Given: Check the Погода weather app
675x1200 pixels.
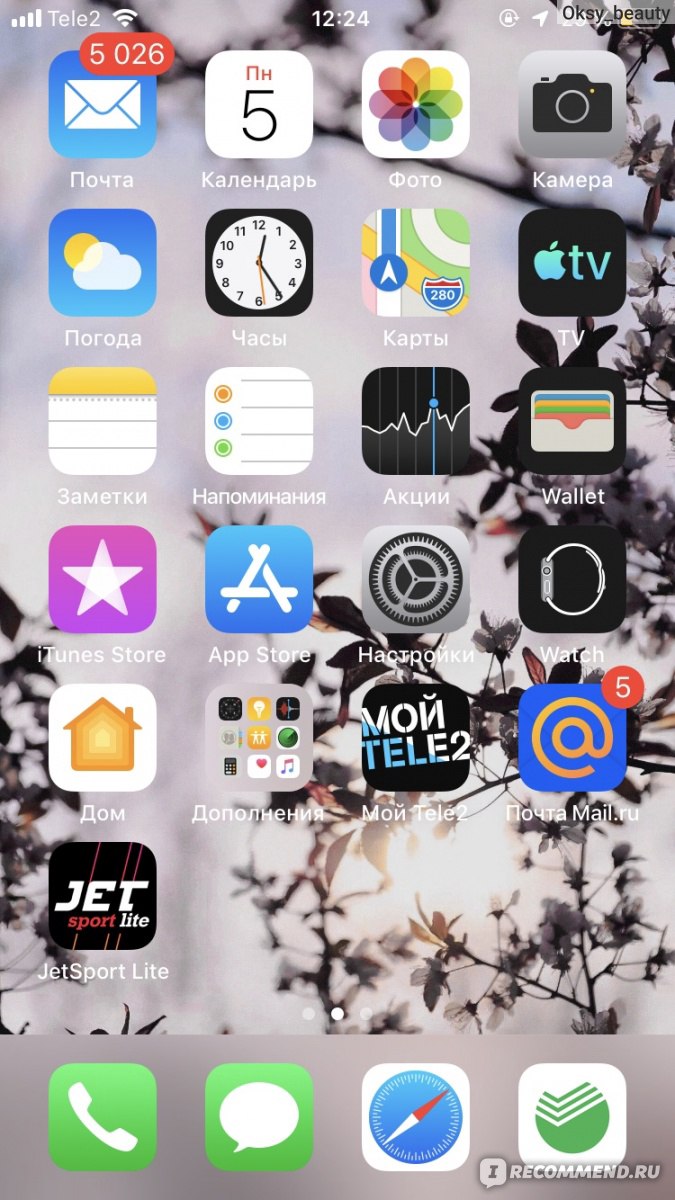Looking at the screenshot, I should (102, 262).
